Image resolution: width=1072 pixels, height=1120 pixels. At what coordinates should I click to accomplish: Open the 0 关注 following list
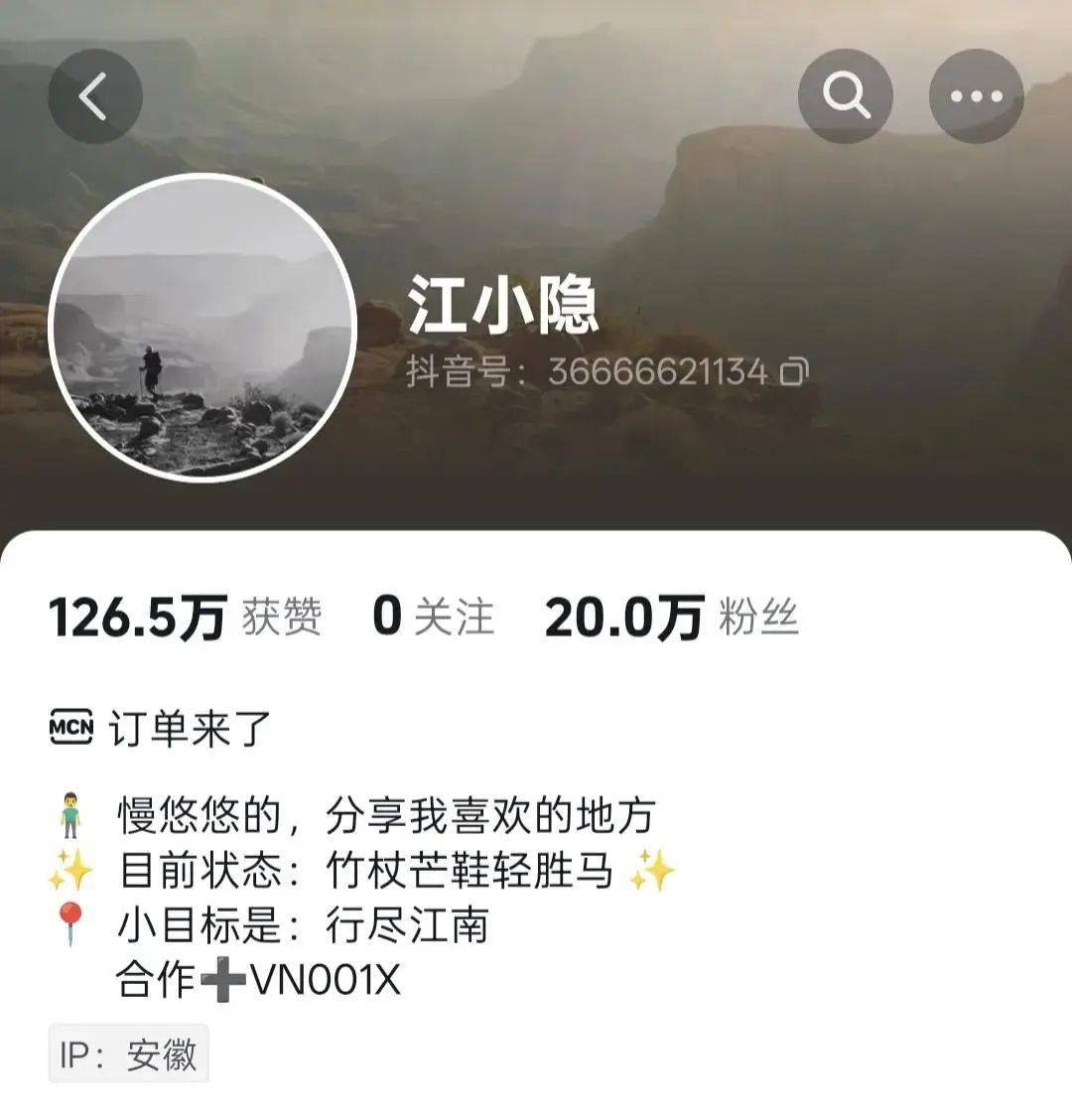pos(433,617)
